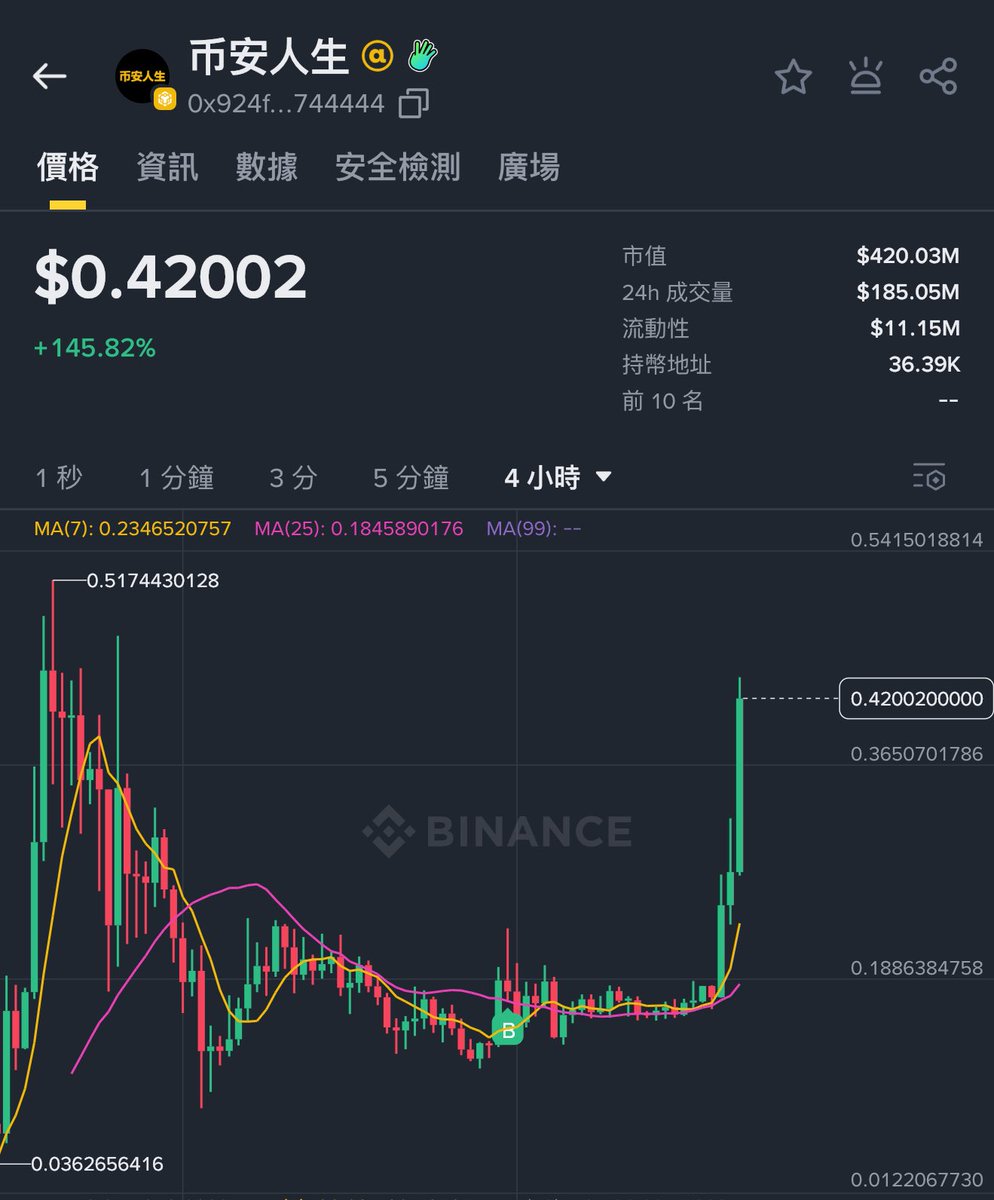The image size is (994, 1200).
Task: Switch to the 資訊 tab
Action: (167, 167)
